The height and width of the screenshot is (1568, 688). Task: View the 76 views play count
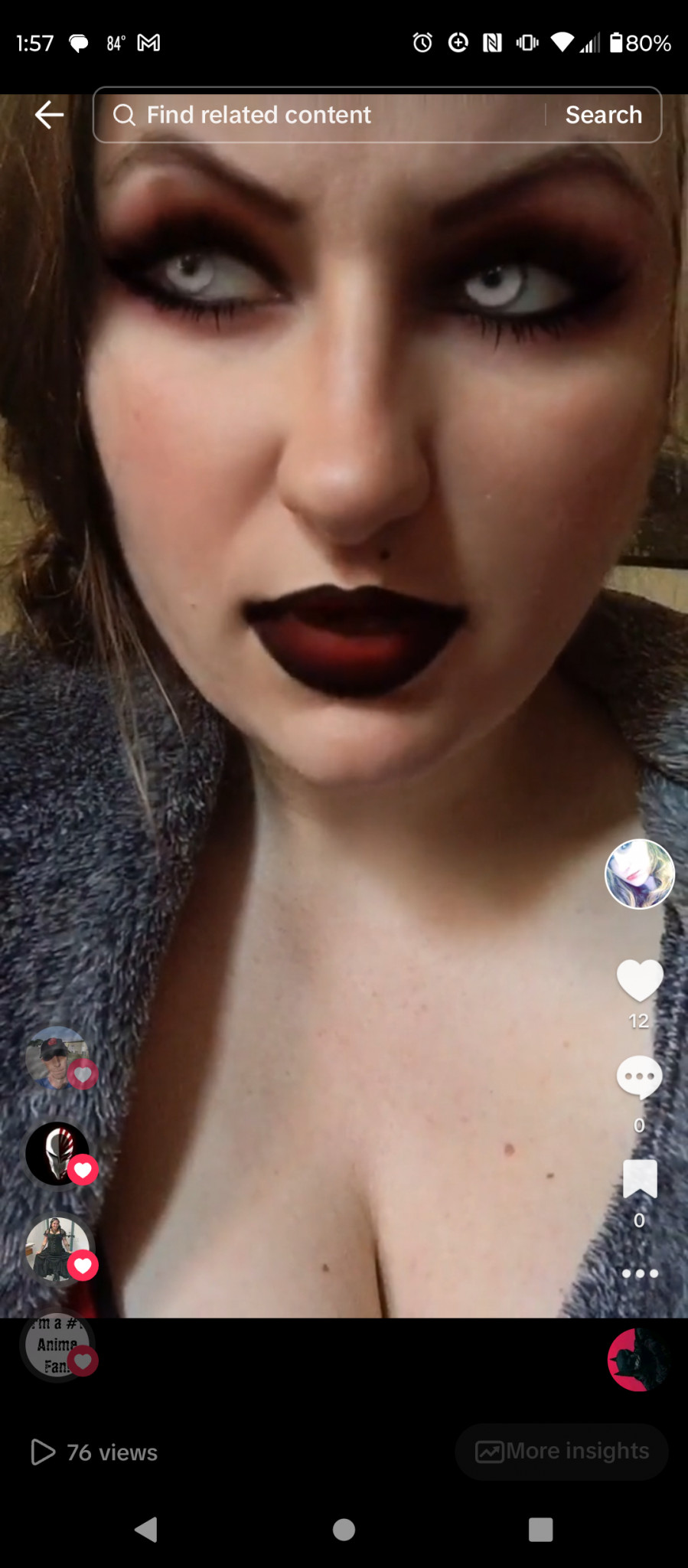94,1452
